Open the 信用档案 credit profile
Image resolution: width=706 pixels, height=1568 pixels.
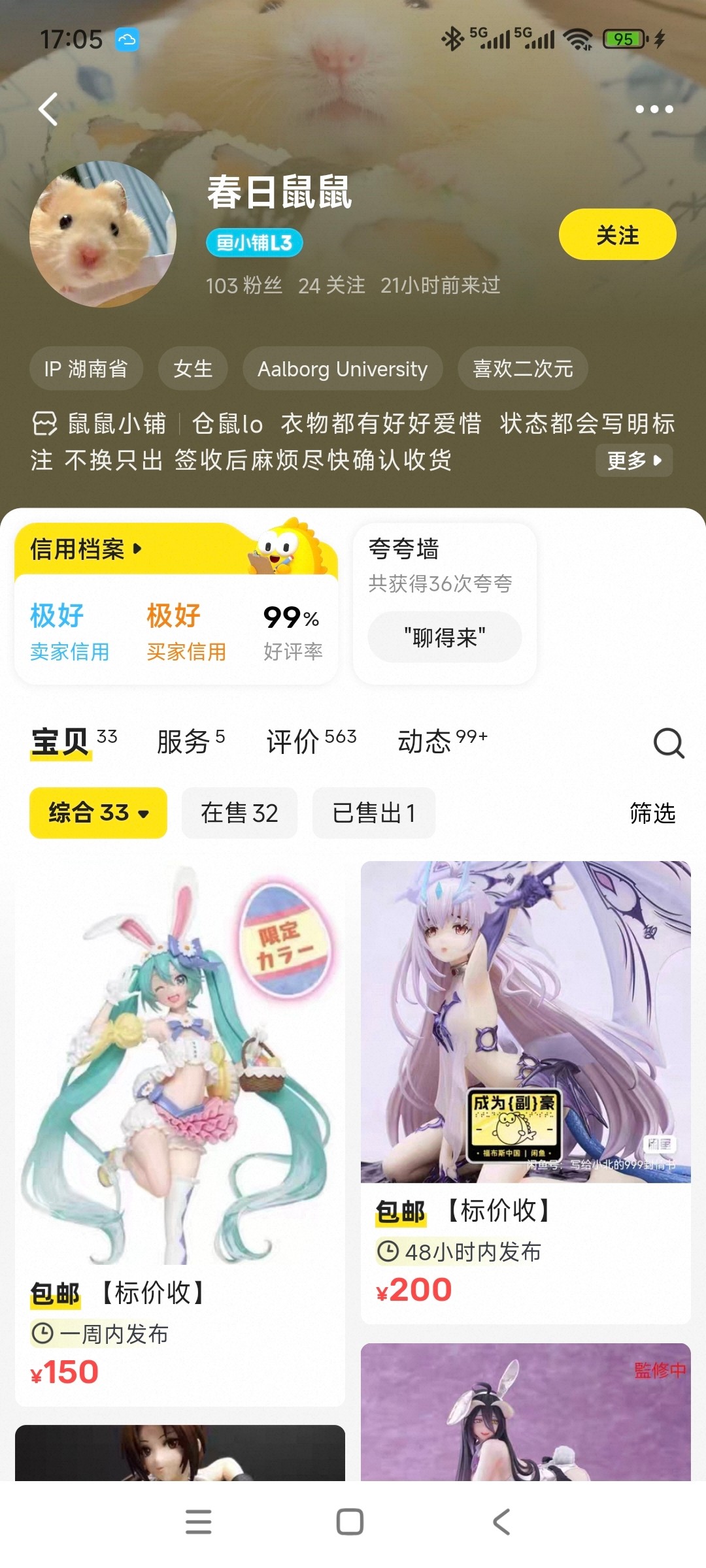(x=86, y=549)
